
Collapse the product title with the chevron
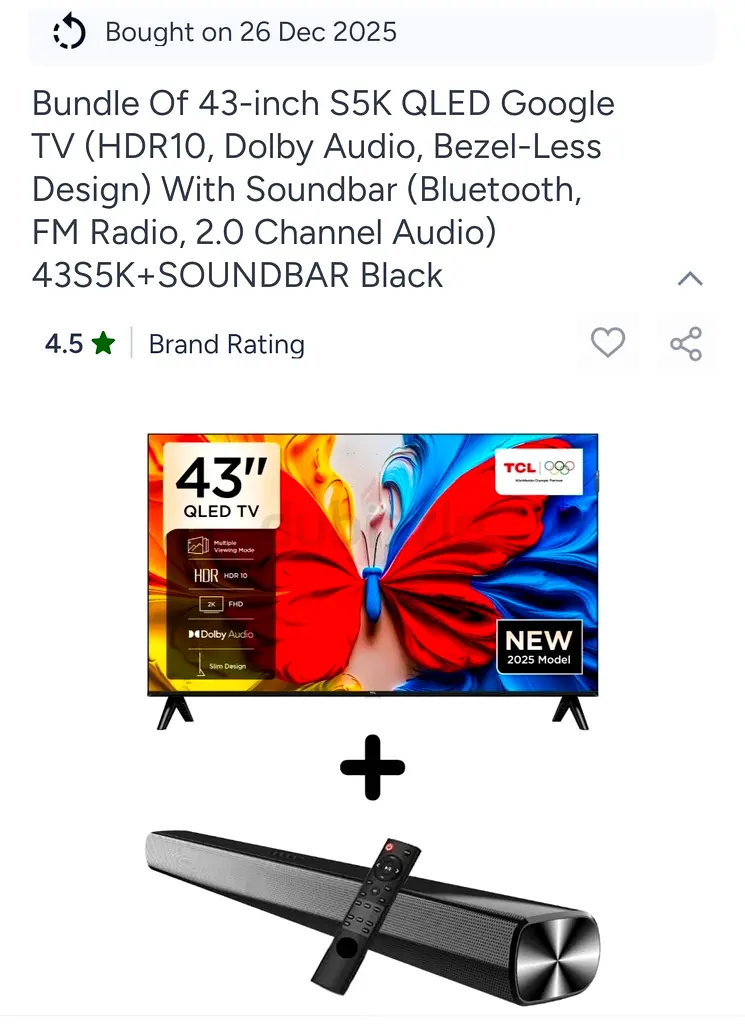click(690, 279)
